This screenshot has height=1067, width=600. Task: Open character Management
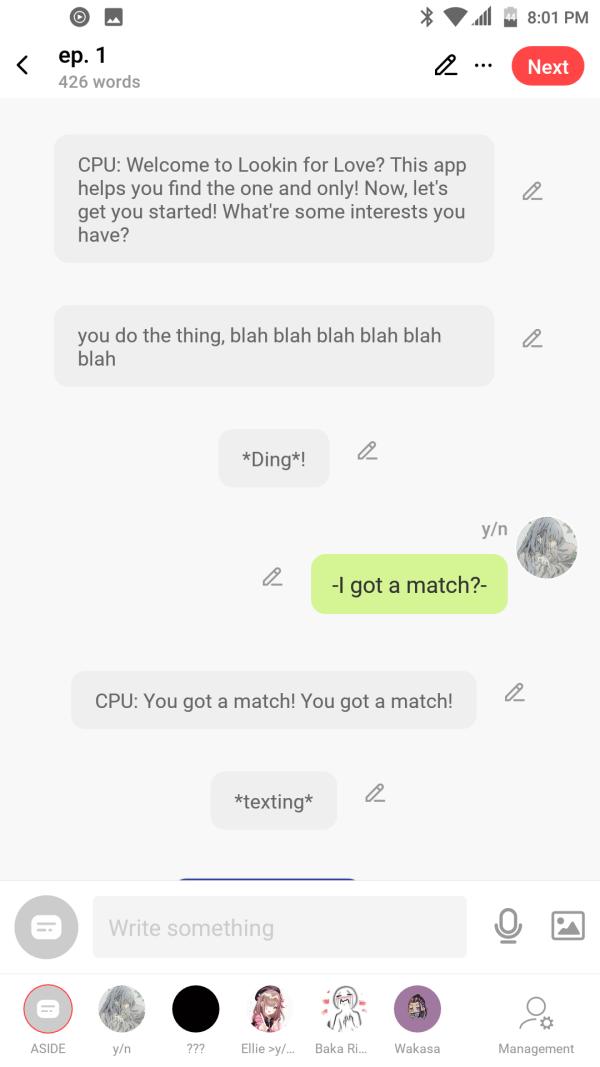pyautogui.click(x=536, y=1018)
